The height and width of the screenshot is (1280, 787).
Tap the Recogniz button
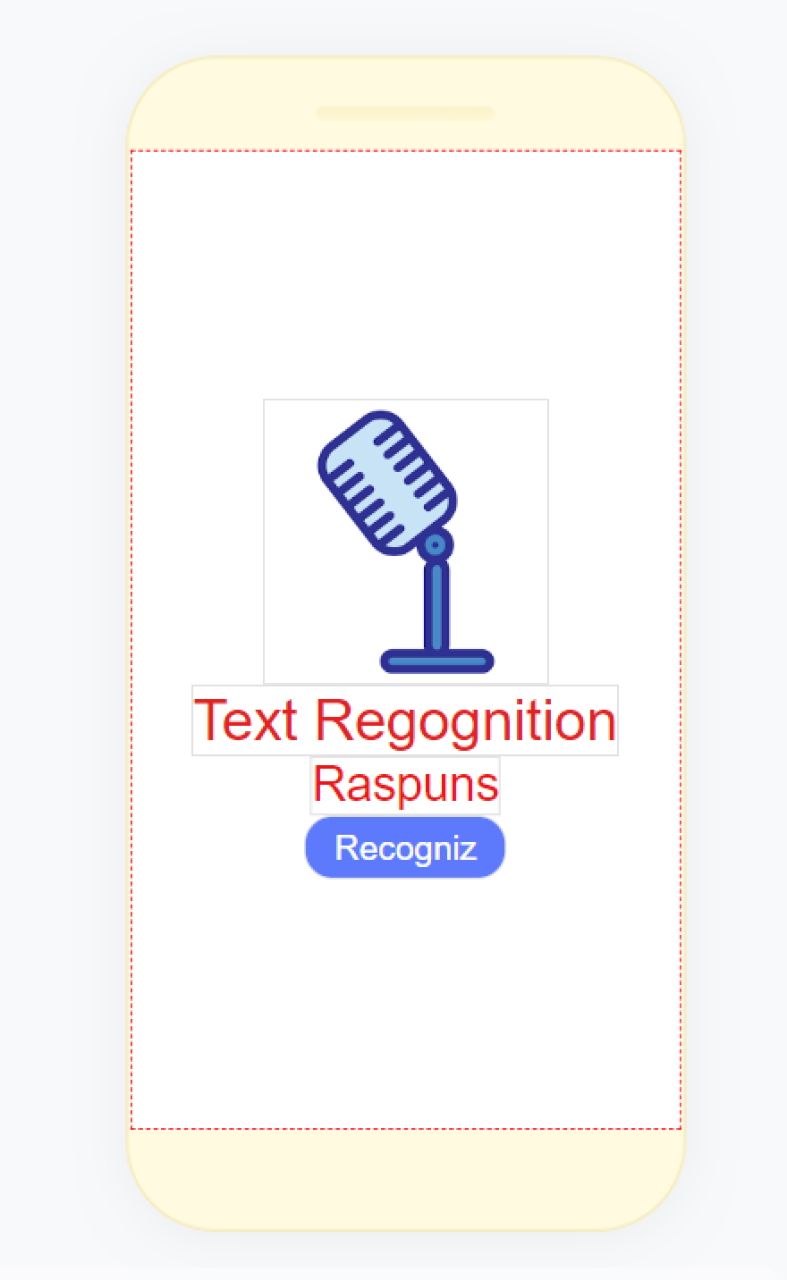405,848
